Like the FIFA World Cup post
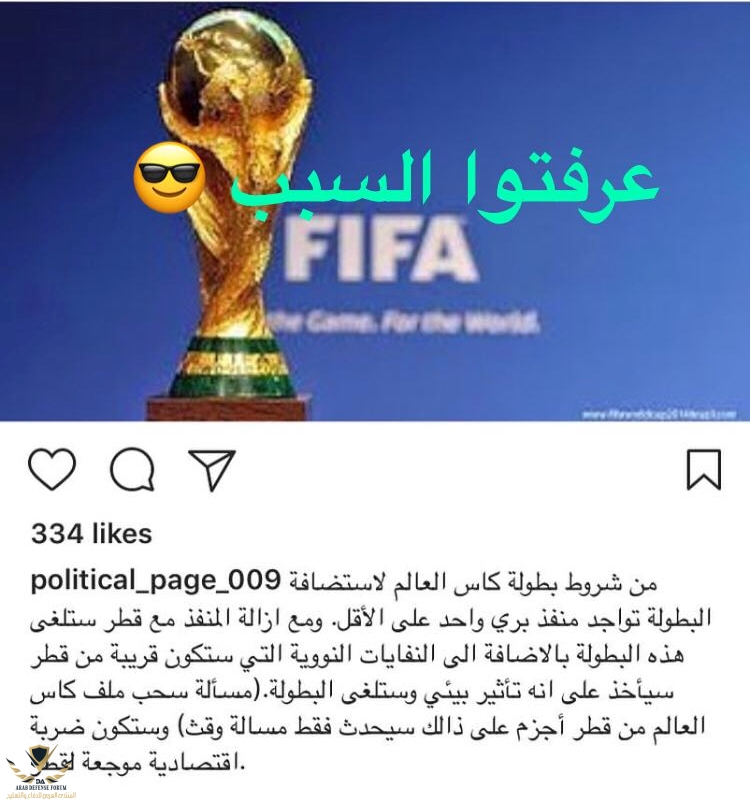Viewport: 750px width, 801px height. 52,469
